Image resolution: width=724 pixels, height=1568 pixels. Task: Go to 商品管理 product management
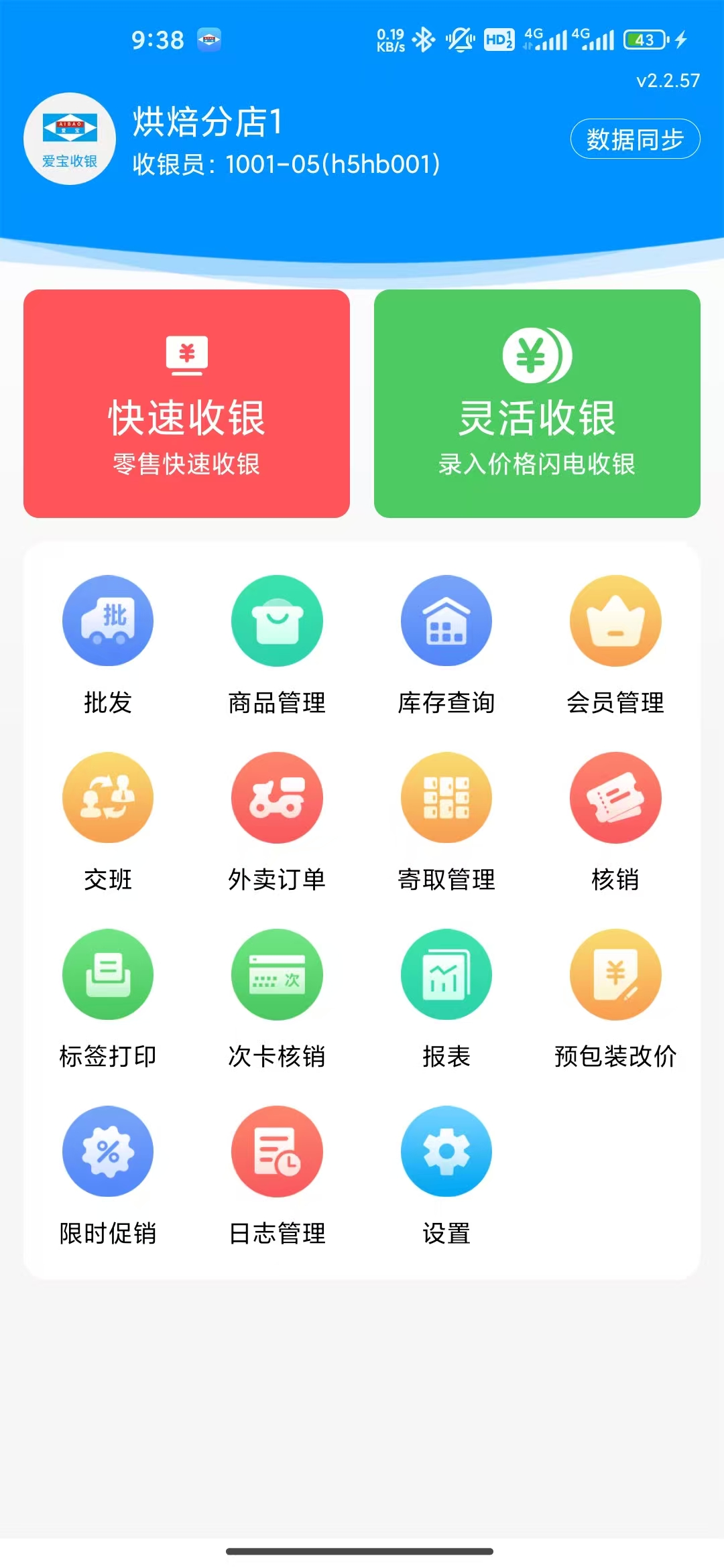277,621
